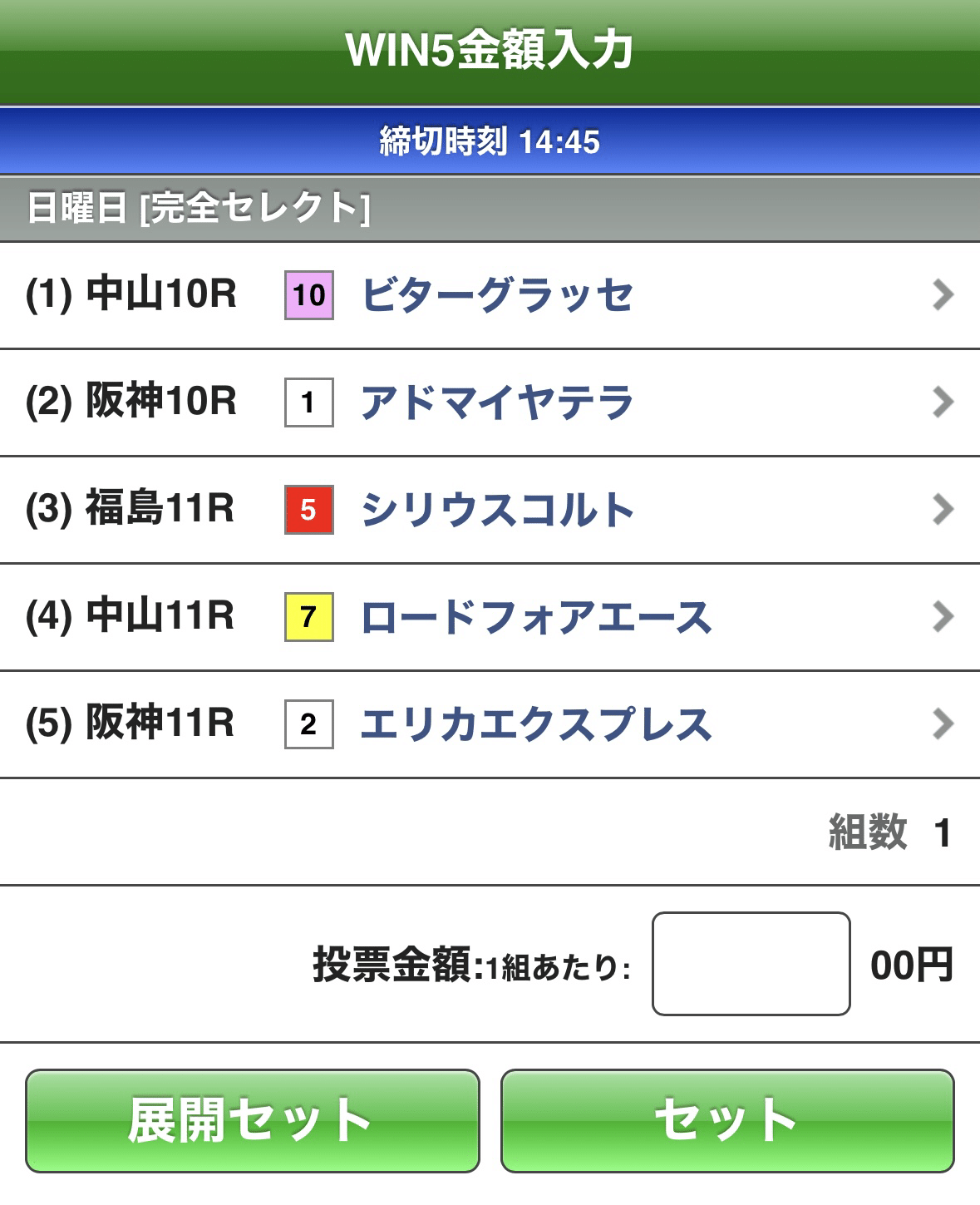Click the red number 5 badge for シリウスコルト

pyautogui.click(x=308, y=510)
